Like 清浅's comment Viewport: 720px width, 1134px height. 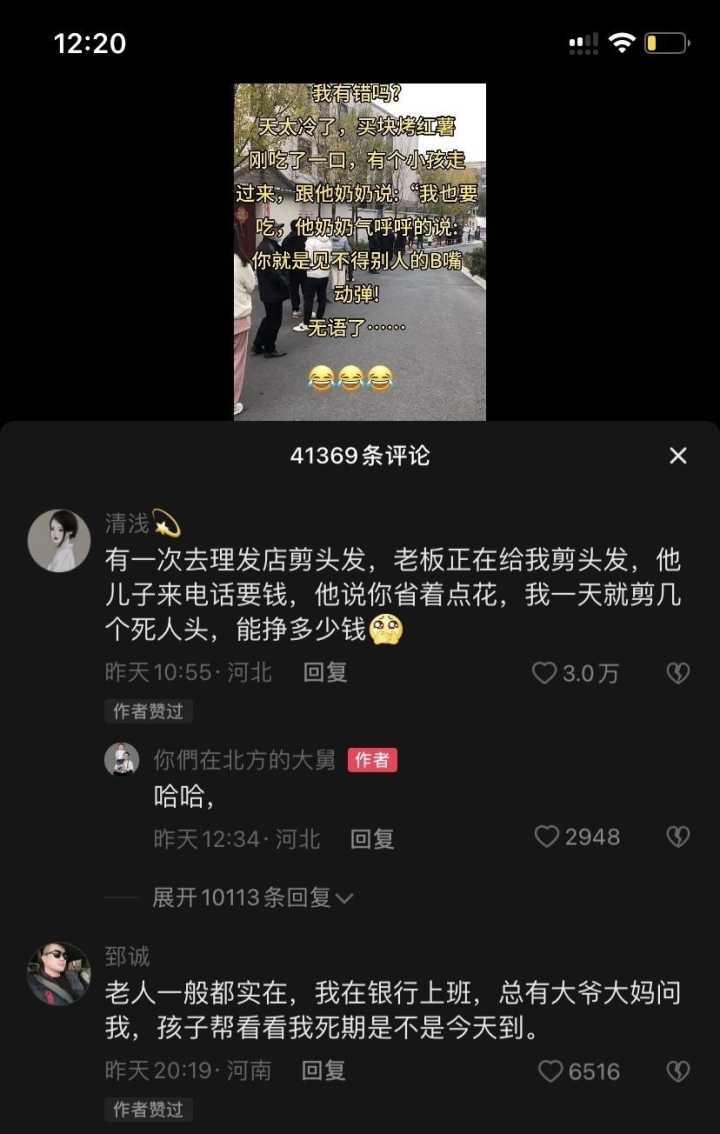point(544,674)
